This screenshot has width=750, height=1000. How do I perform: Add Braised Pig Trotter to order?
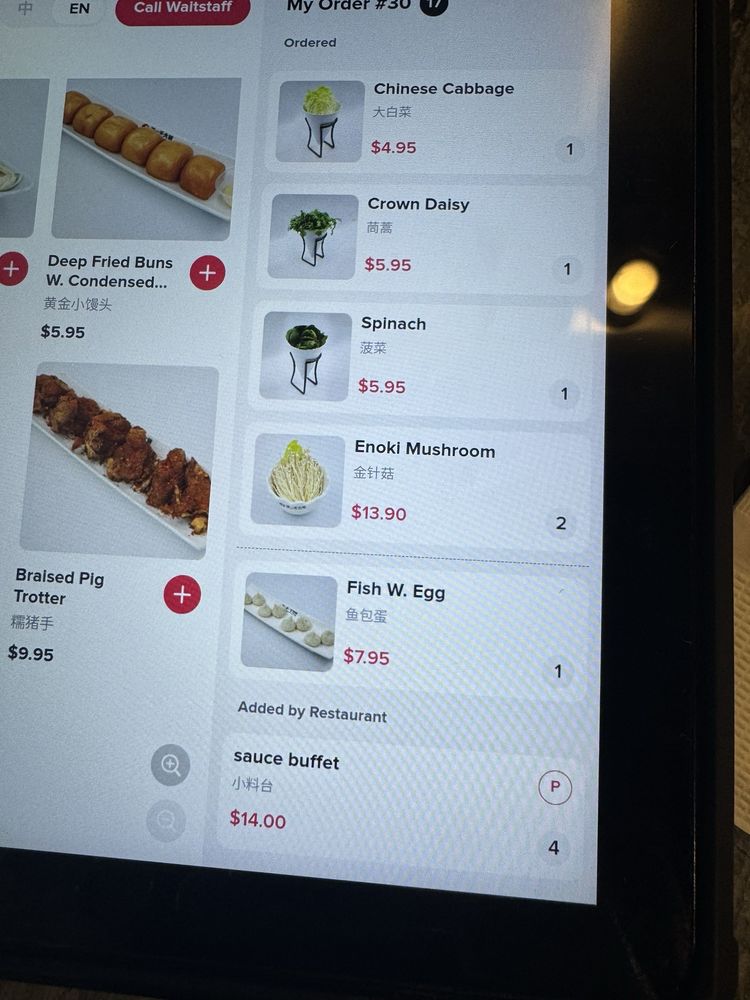181,595
